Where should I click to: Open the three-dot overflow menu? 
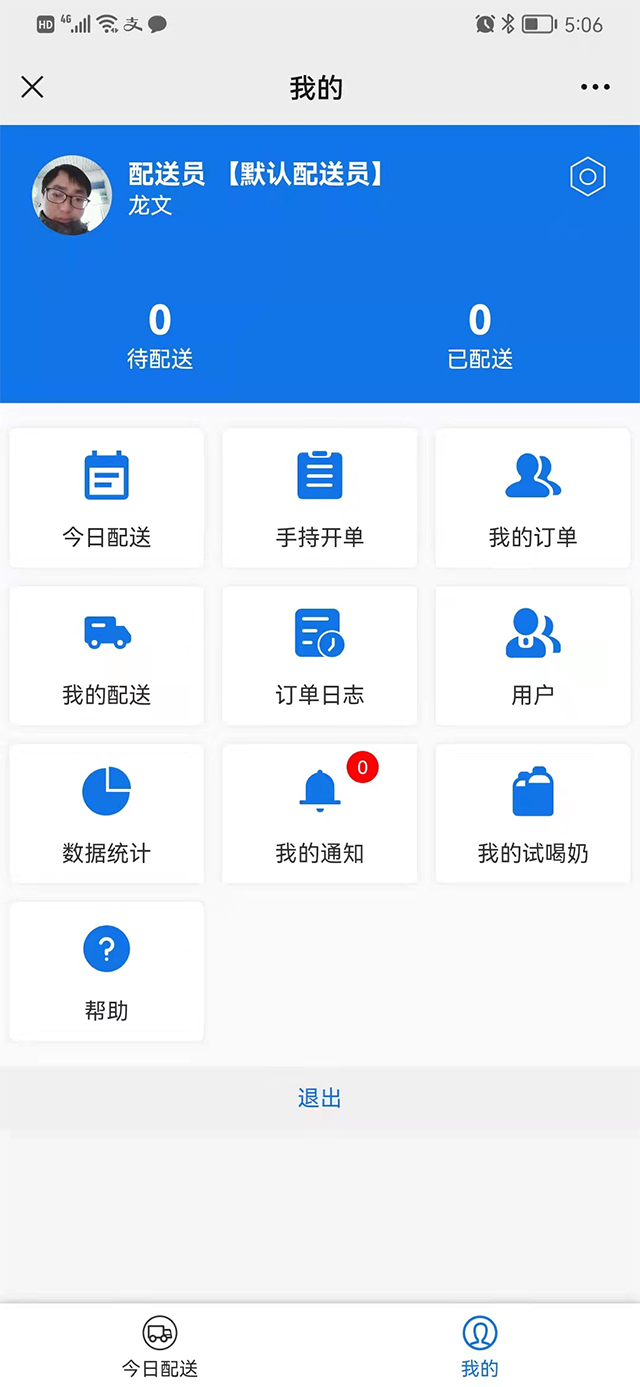click(x=595, y=87)
